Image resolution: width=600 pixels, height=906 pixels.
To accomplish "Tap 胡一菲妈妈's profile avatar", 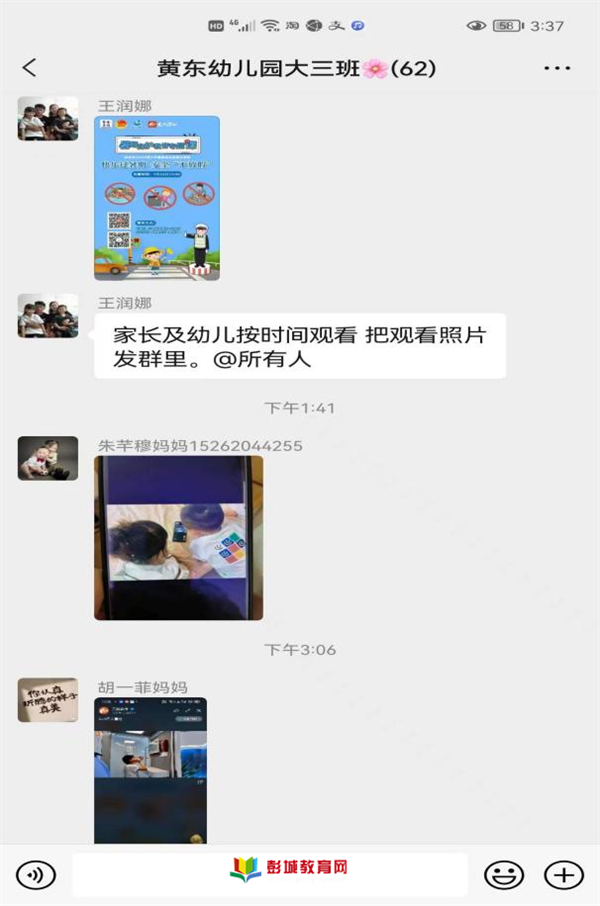I will (47, 700).
